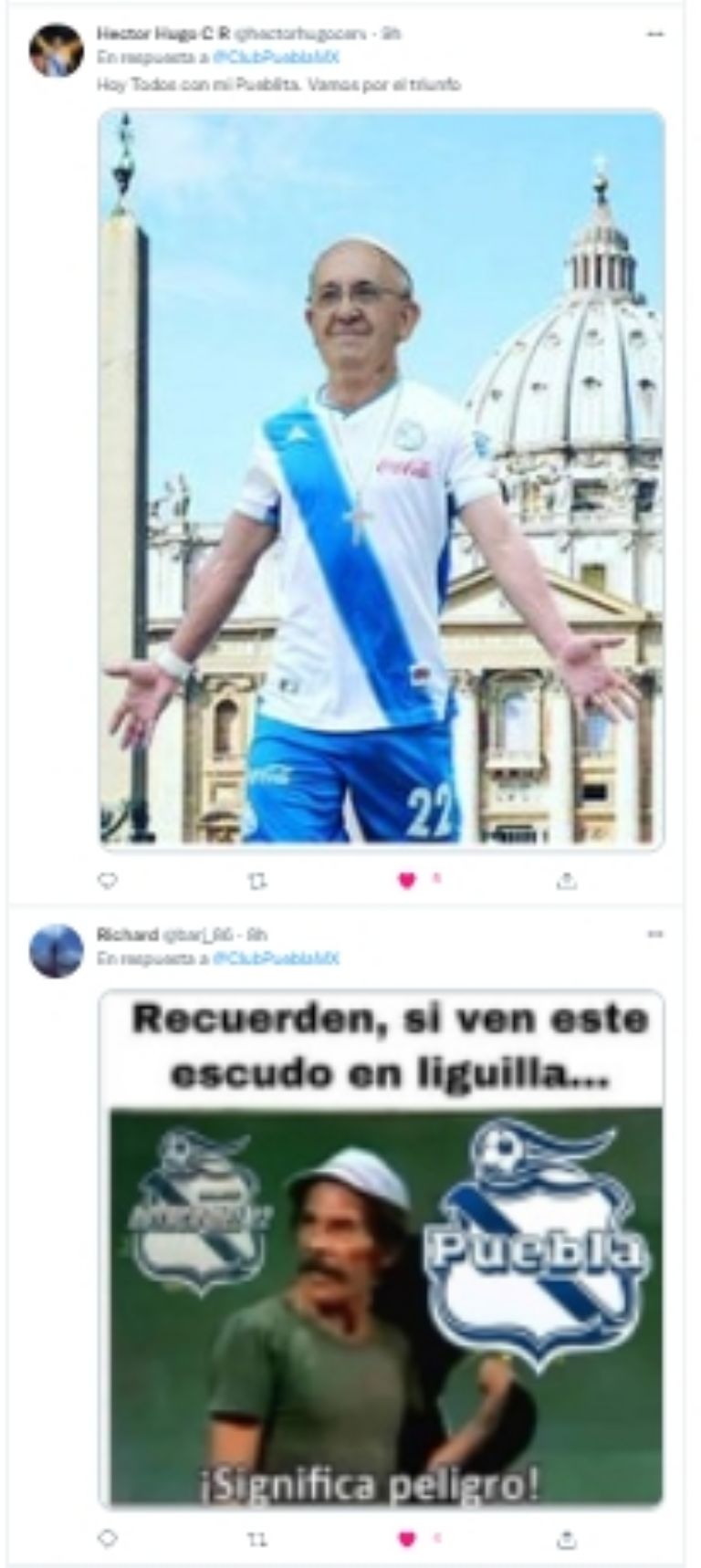Unlike Hector Hugo's tweet
Image resolution: width=701 pixels, height=1568 pixels.
click(407, 881)
